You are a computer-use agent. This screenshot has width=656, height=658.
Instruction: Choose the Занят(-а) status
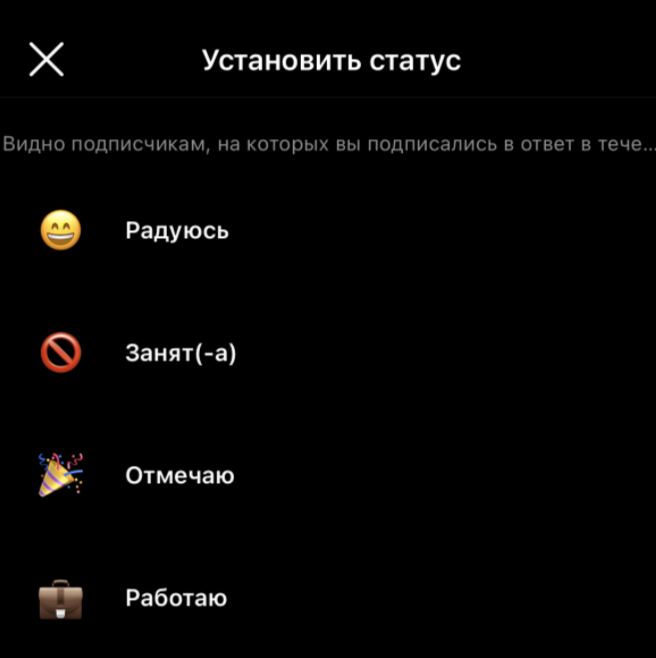click(x=181, y=353)
